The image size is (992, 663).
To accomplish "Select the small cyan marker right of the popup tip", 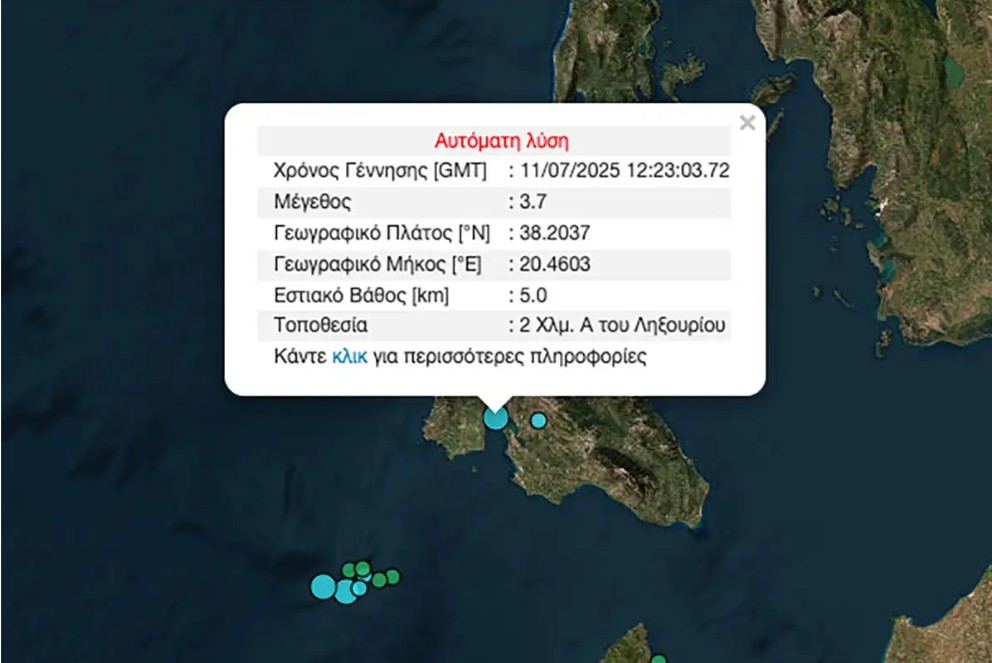I will [x=538, y=420].
